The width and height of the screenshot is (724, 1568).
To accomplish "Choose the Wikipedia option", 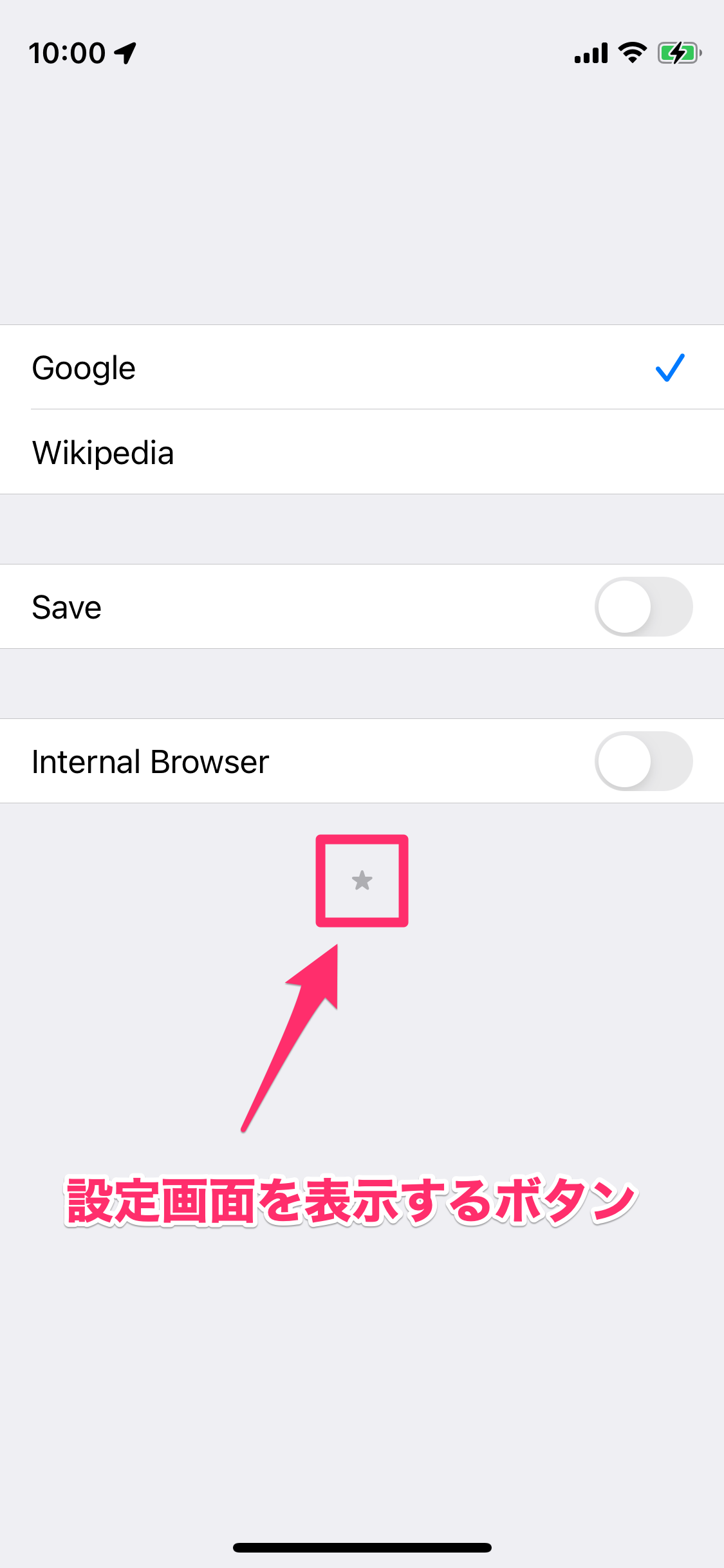I will (362, 452).
